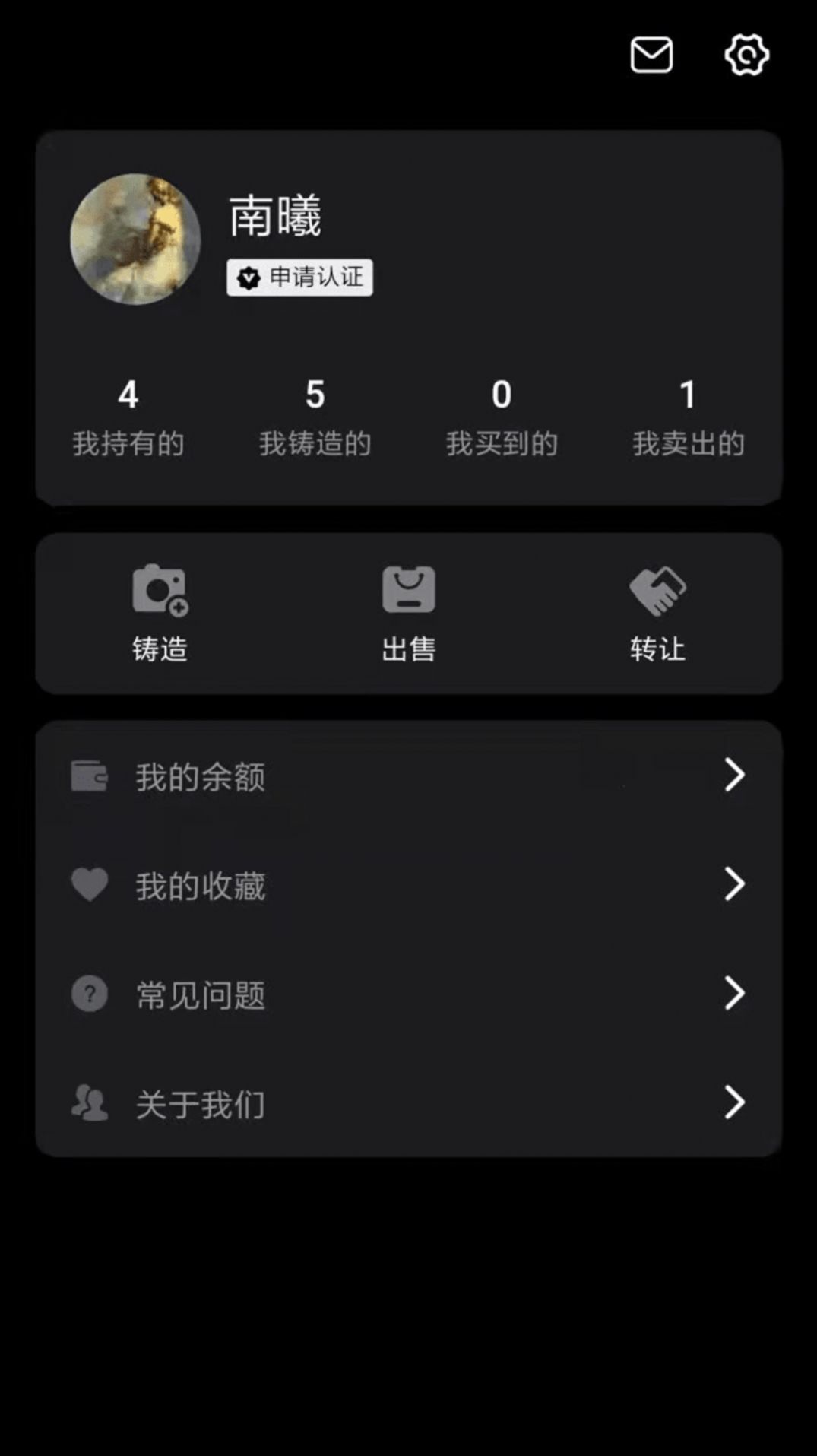Open 我卖出的 sold items
Viewport: 817px width, 1456px height.
click(x=689, y=418)
